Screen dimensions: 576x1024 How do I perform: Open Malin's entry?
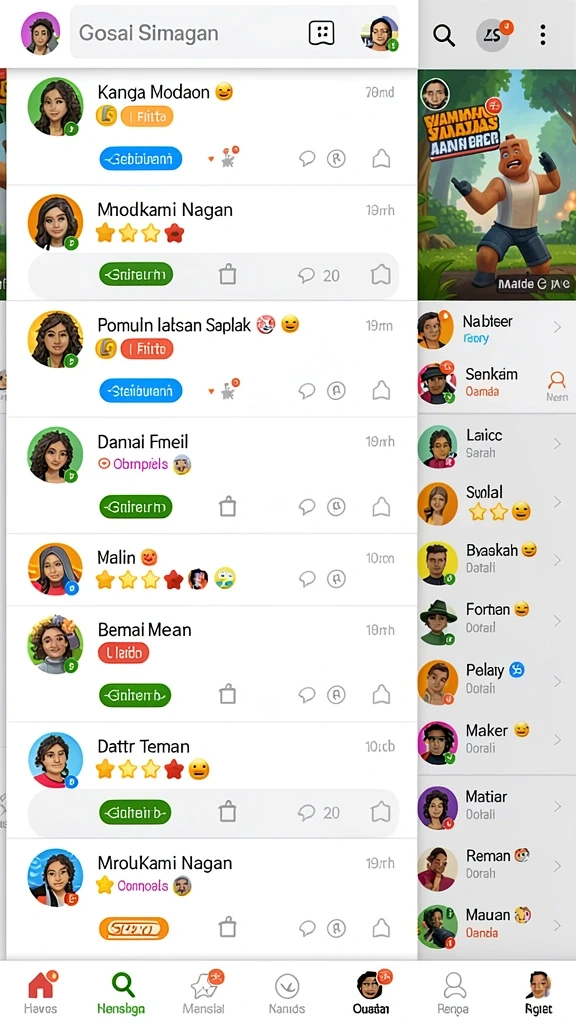(212, 569)
